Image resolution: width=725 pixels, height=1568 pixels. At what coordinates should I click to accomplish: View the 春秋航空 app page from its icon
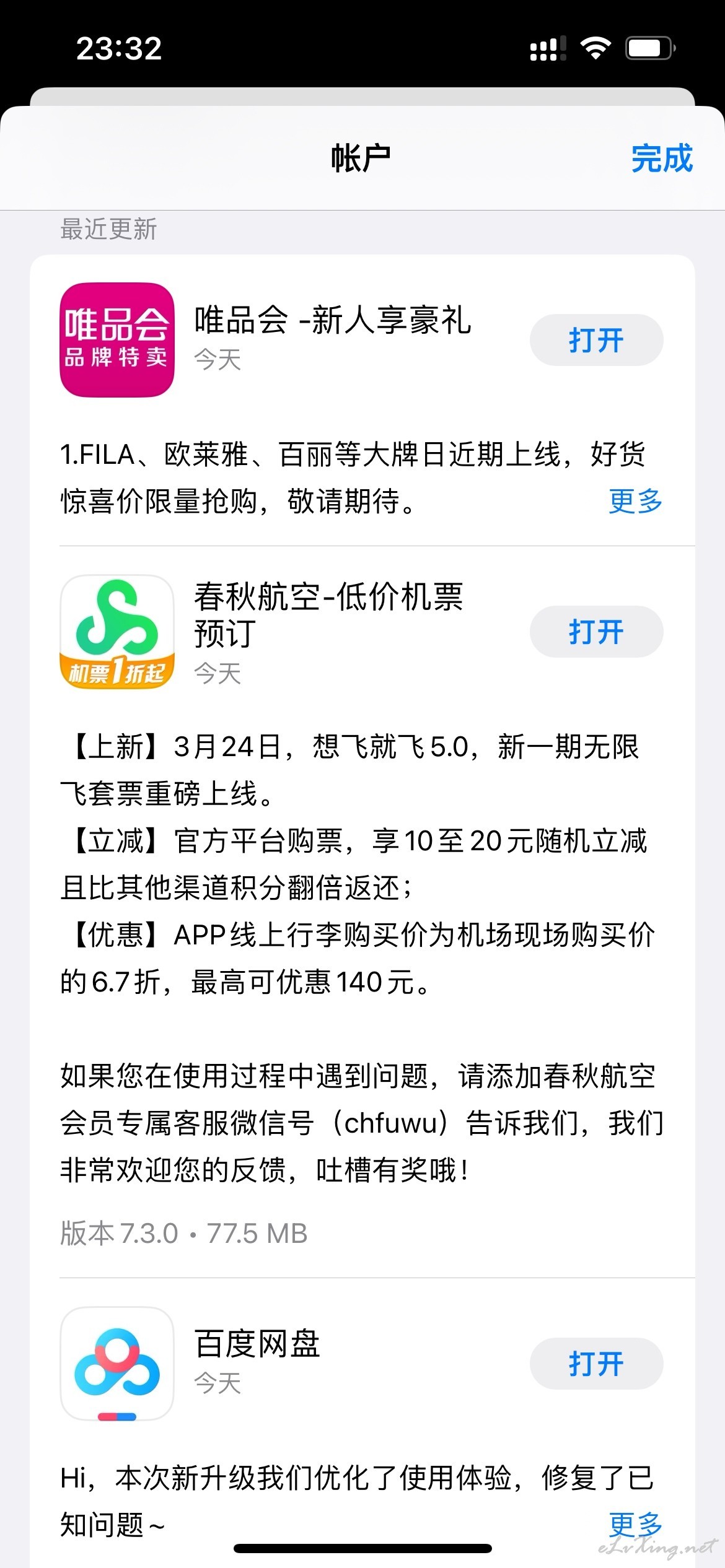pyautogui.click(x=117, y=632)
